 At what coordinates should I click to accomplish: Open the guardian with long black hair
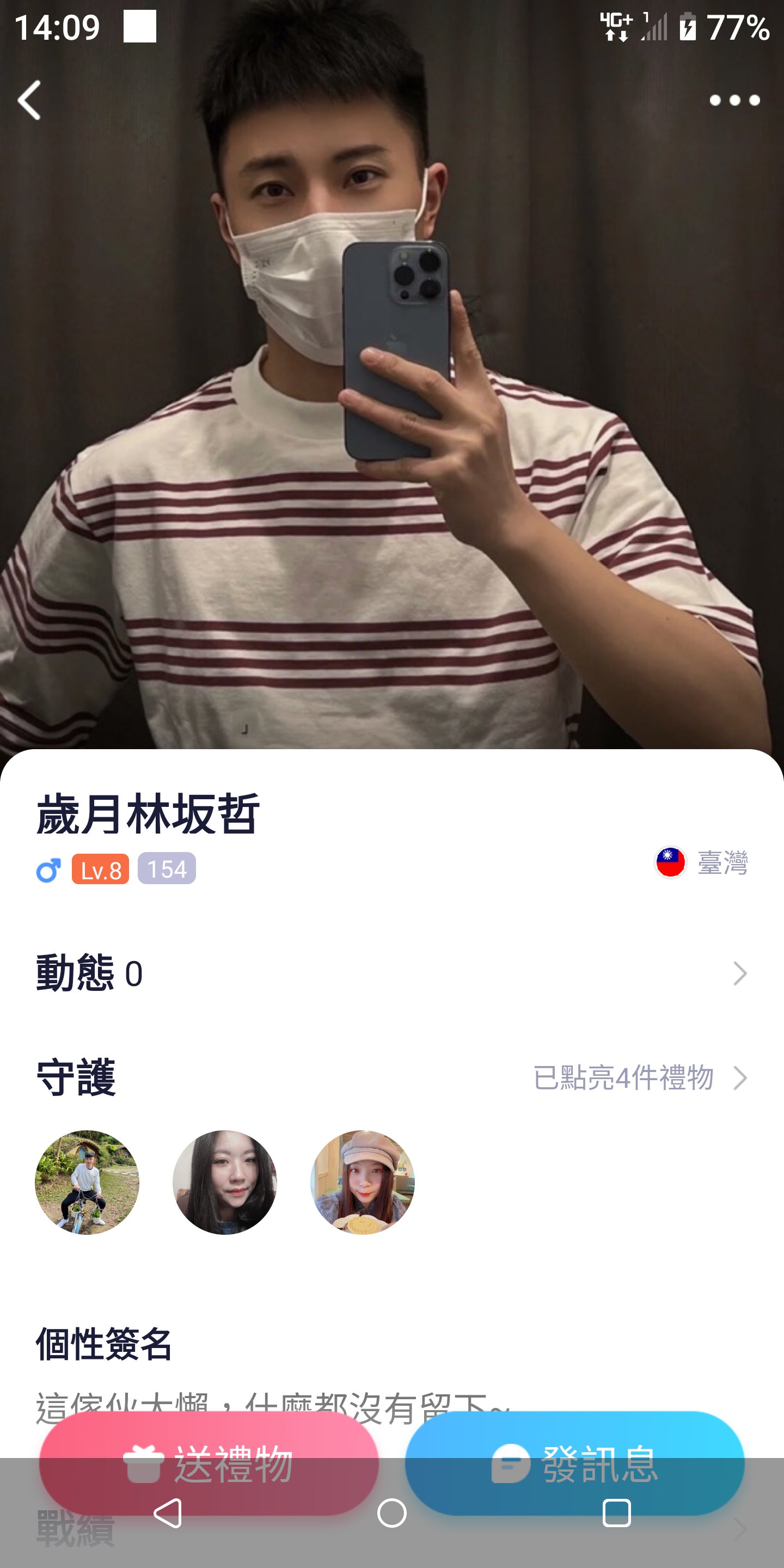[x=225, y=1182]
